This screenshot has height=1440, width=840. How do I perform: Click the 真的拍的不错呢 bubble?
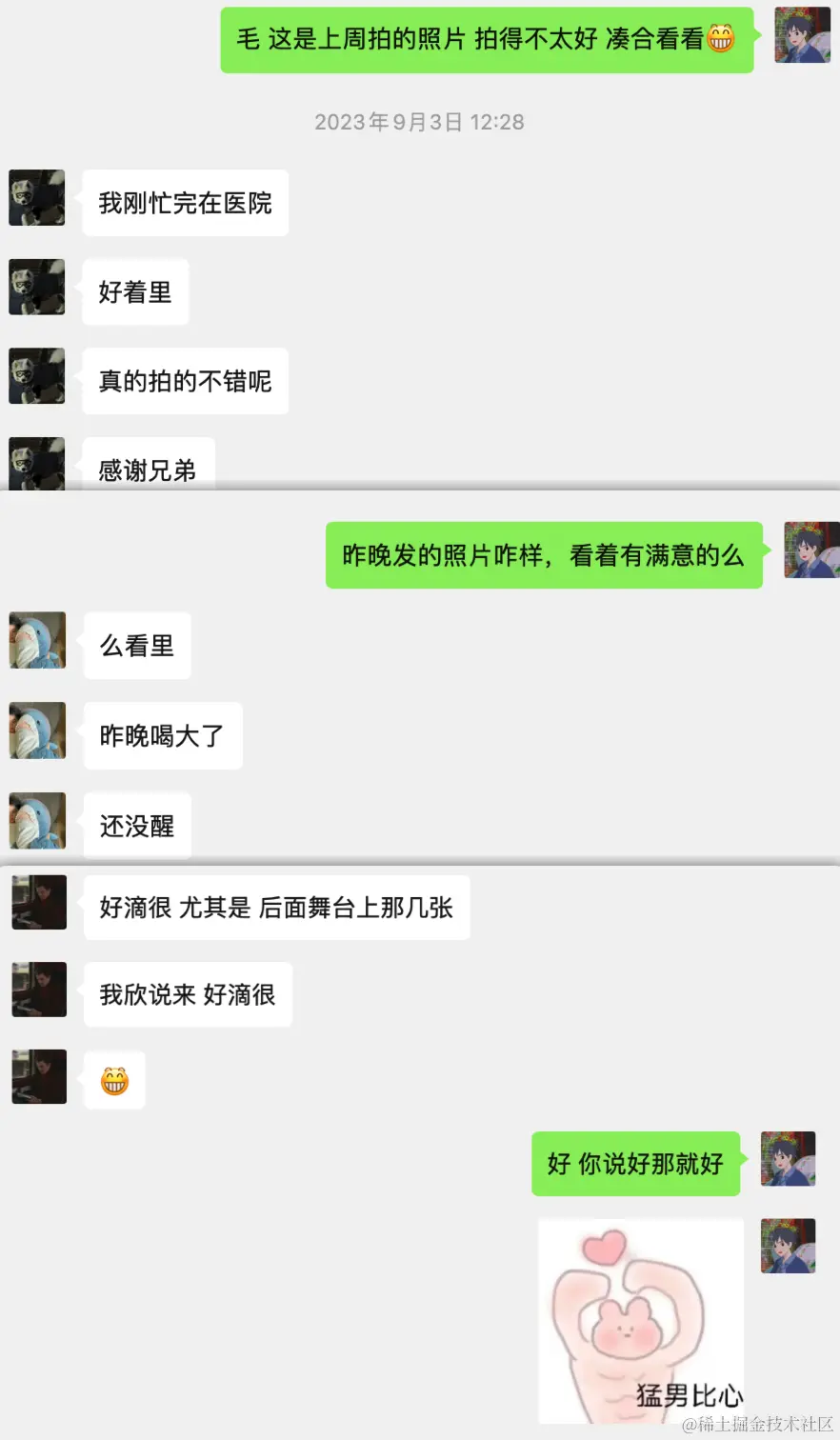(x=184, y=381)
